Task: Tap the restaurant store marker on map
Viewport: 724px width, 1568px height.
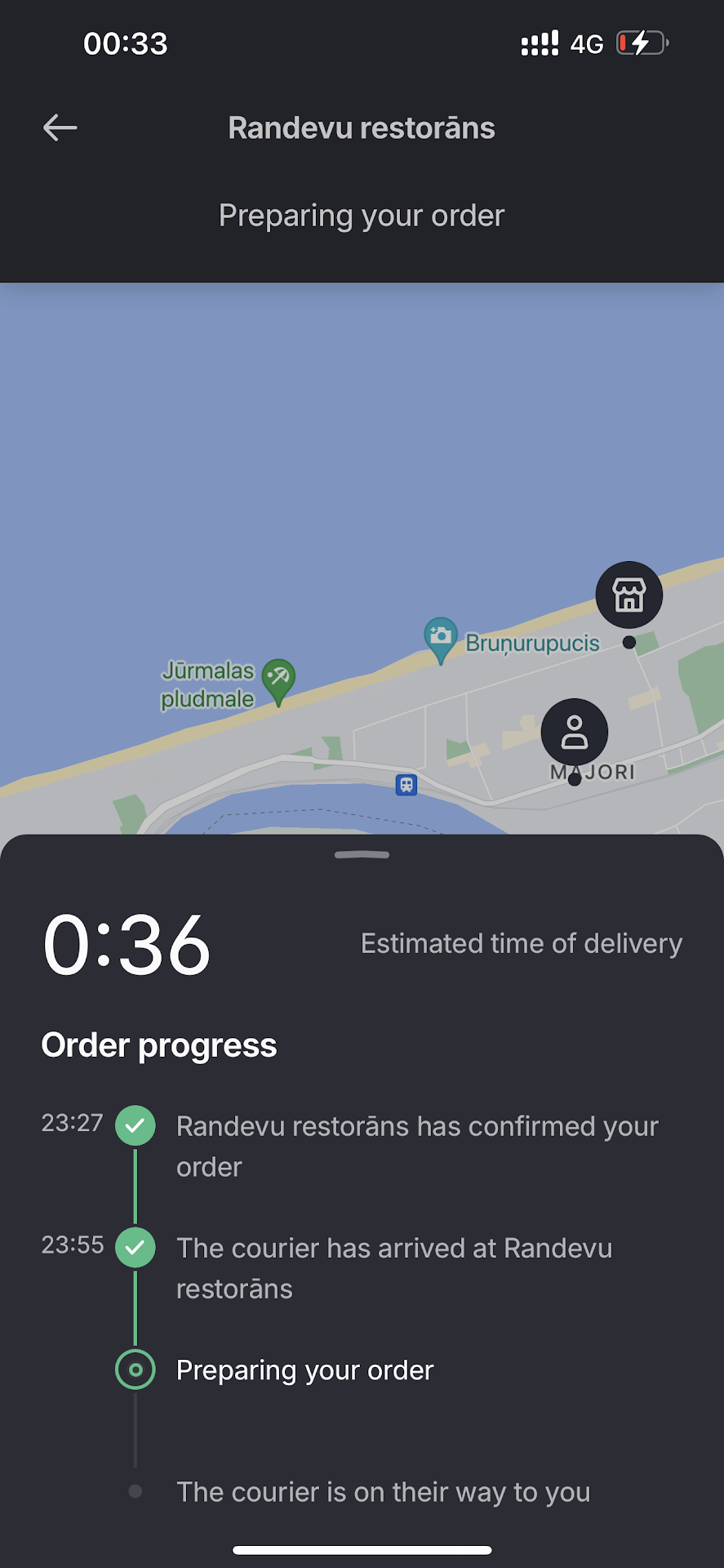Action: click(x=629, y=595)
